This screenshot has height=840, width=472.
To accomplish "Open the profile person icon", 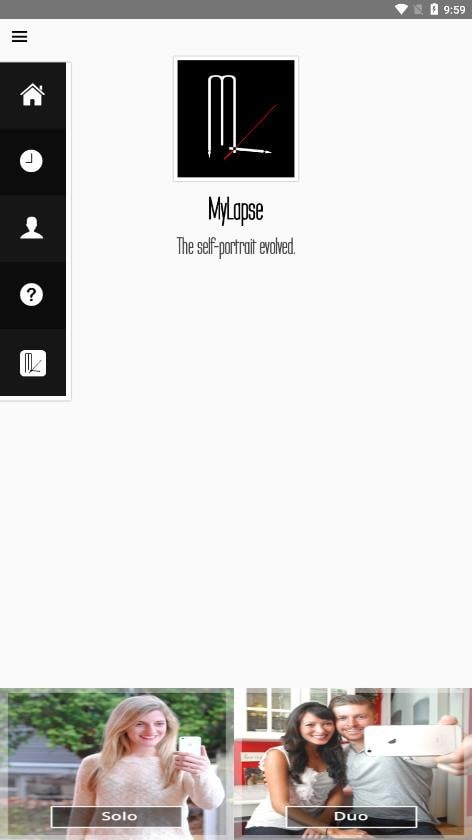I will pos(32,228).
